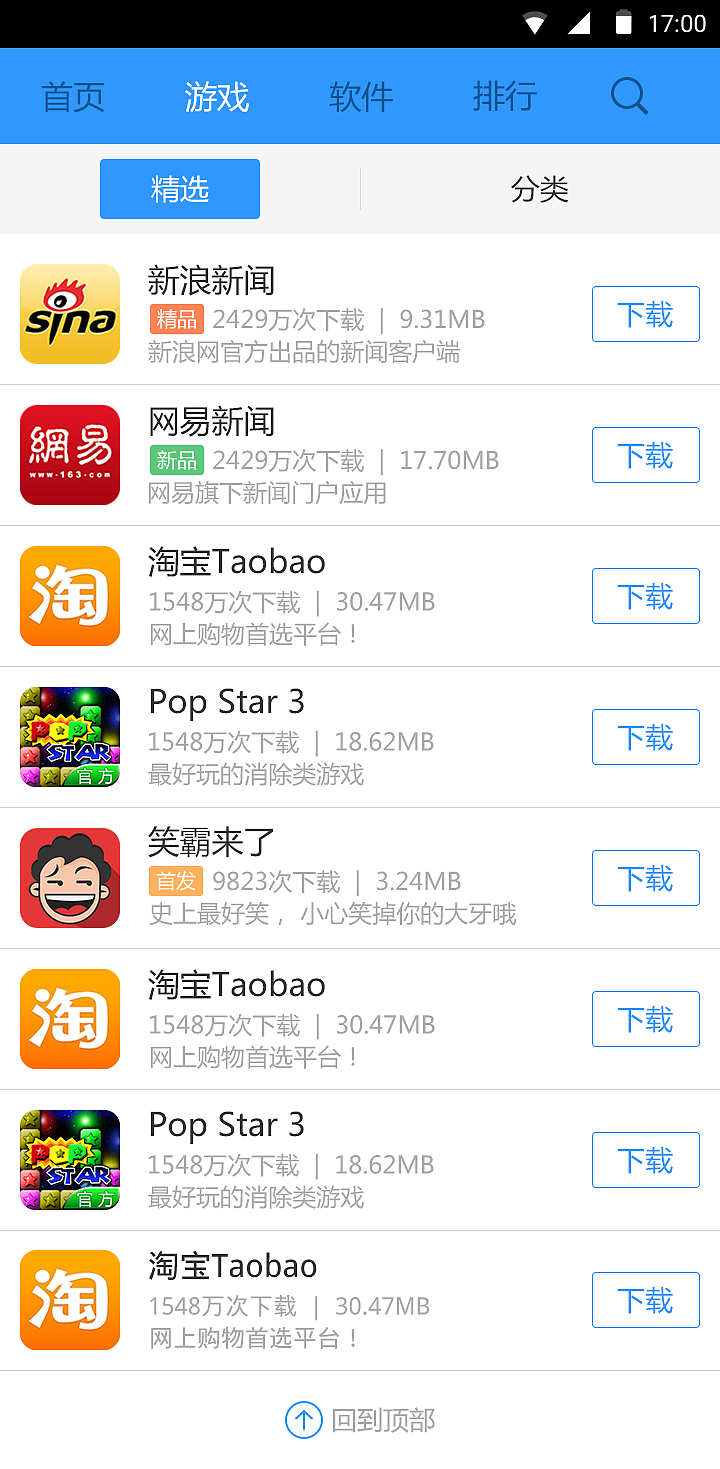Switch to the 软件 tab
Screen dimensions: 720x1469
click(x=360, y=96)
